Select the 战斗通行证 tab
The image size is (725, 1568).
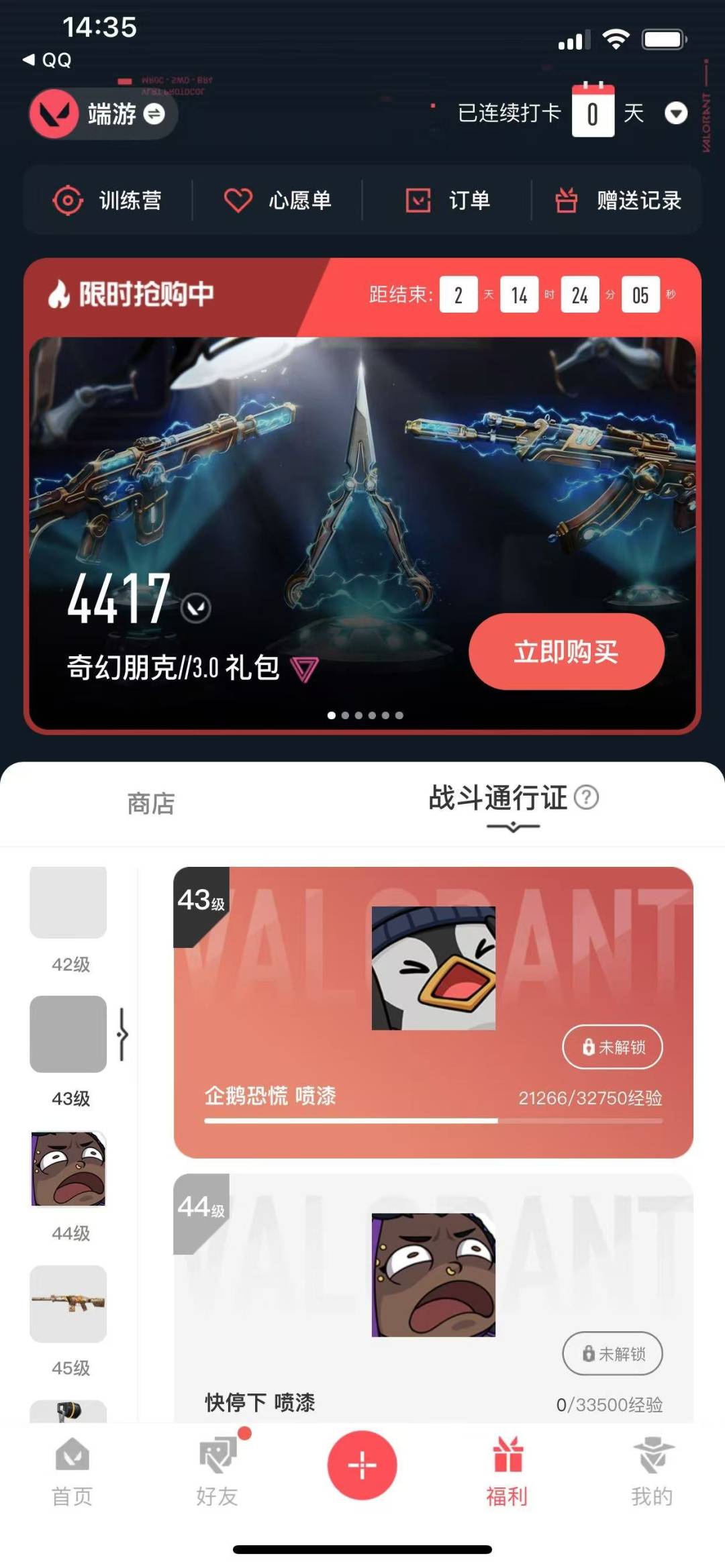click(x=498, y=798)
